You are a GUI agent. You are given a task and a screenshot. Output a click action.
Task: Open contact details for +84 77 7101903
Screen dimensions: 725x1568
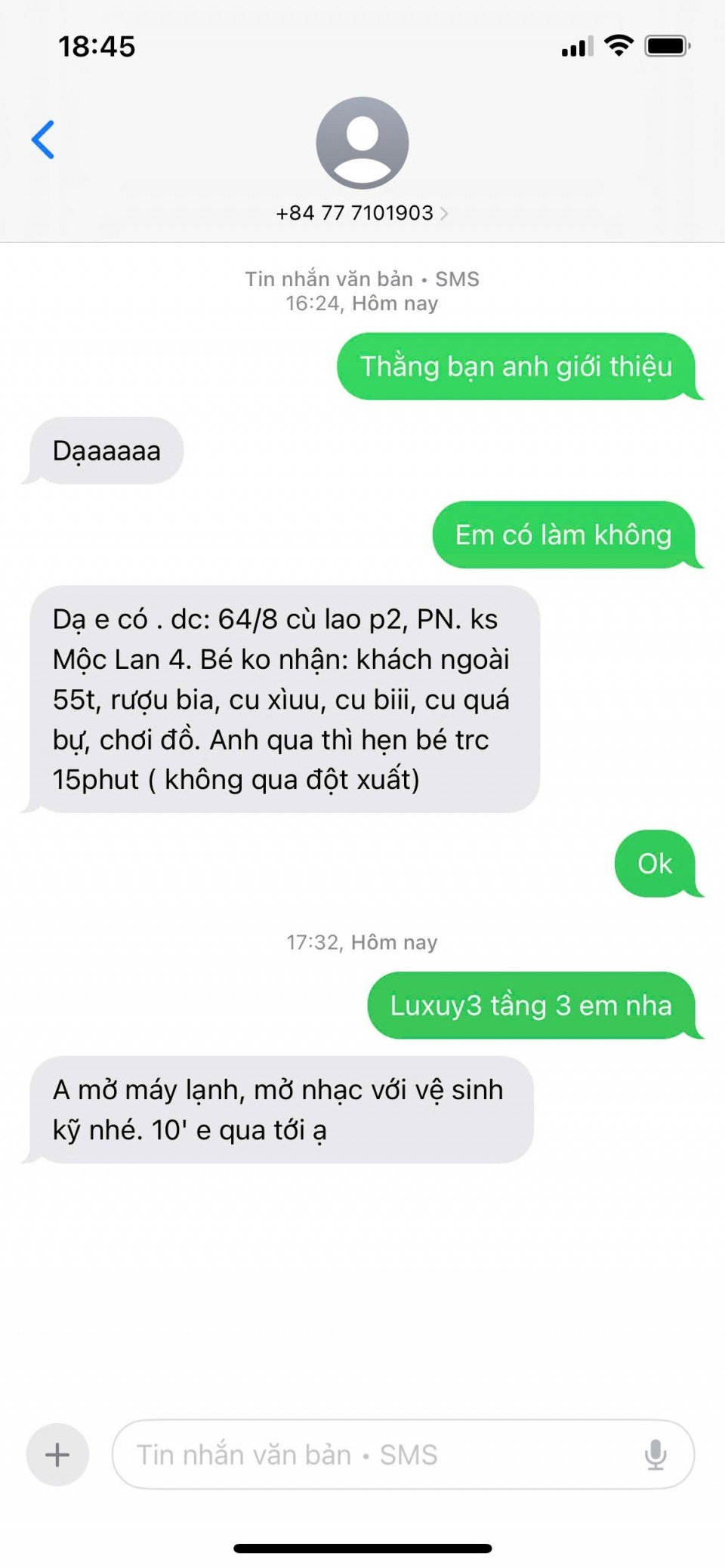tap(362, 213)
